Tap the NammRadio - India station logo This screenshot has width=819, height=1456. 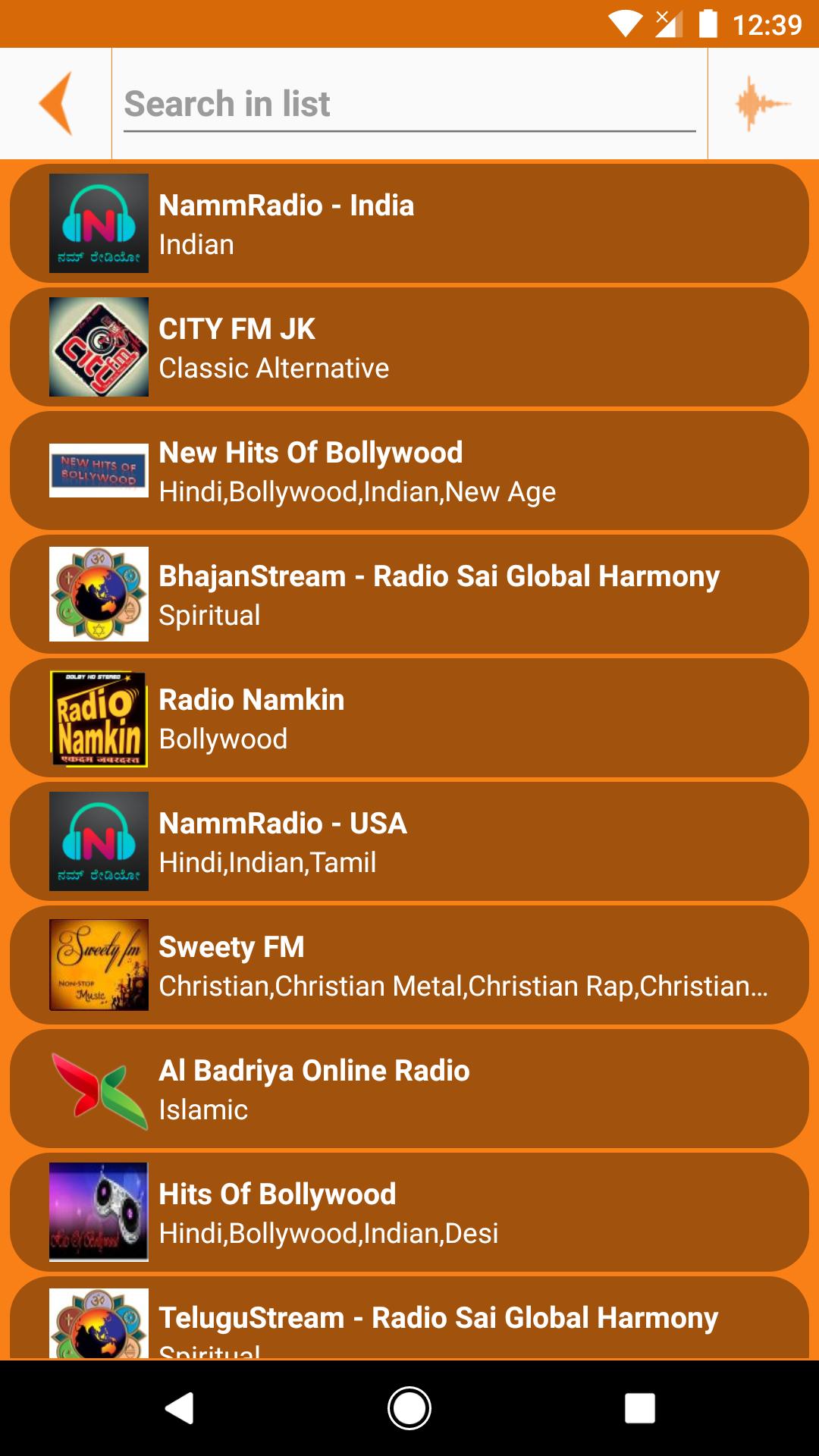pos(99,222)
